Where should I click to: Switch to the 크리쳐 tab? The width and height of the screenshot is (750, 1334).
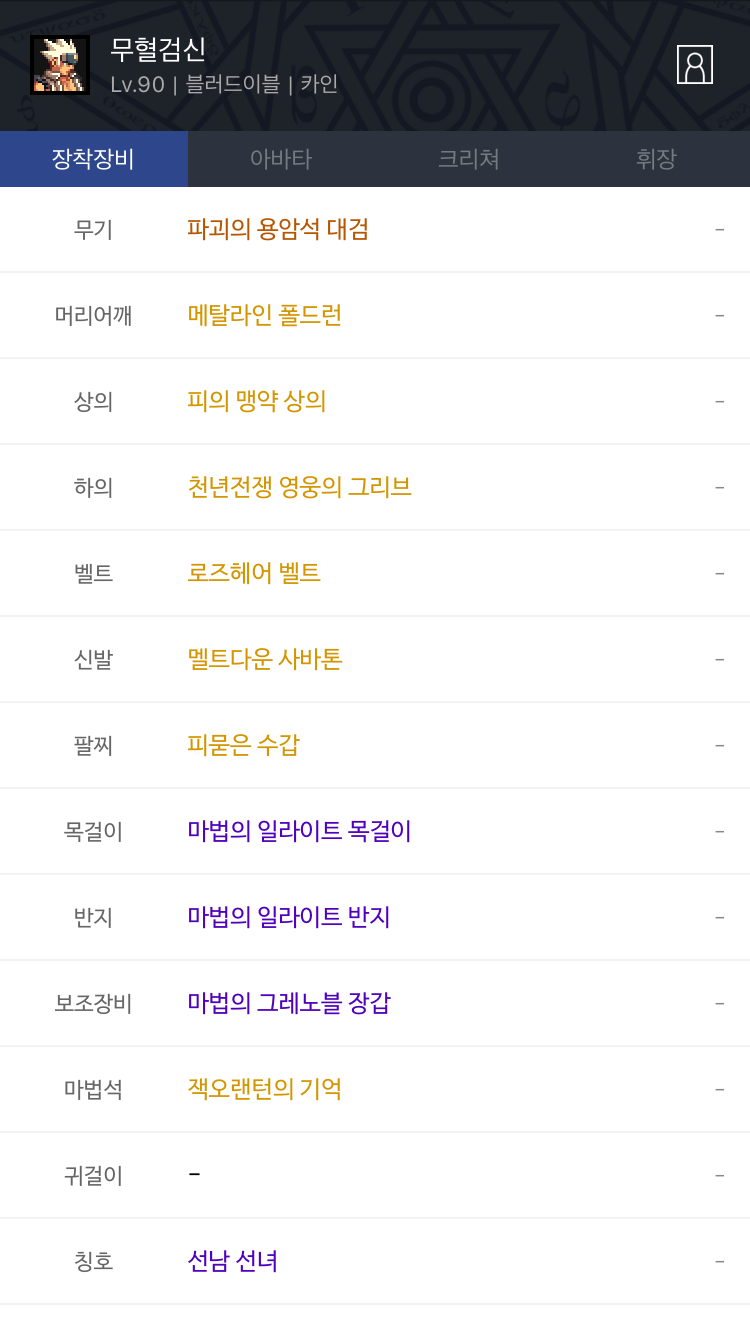click(468, 159)
